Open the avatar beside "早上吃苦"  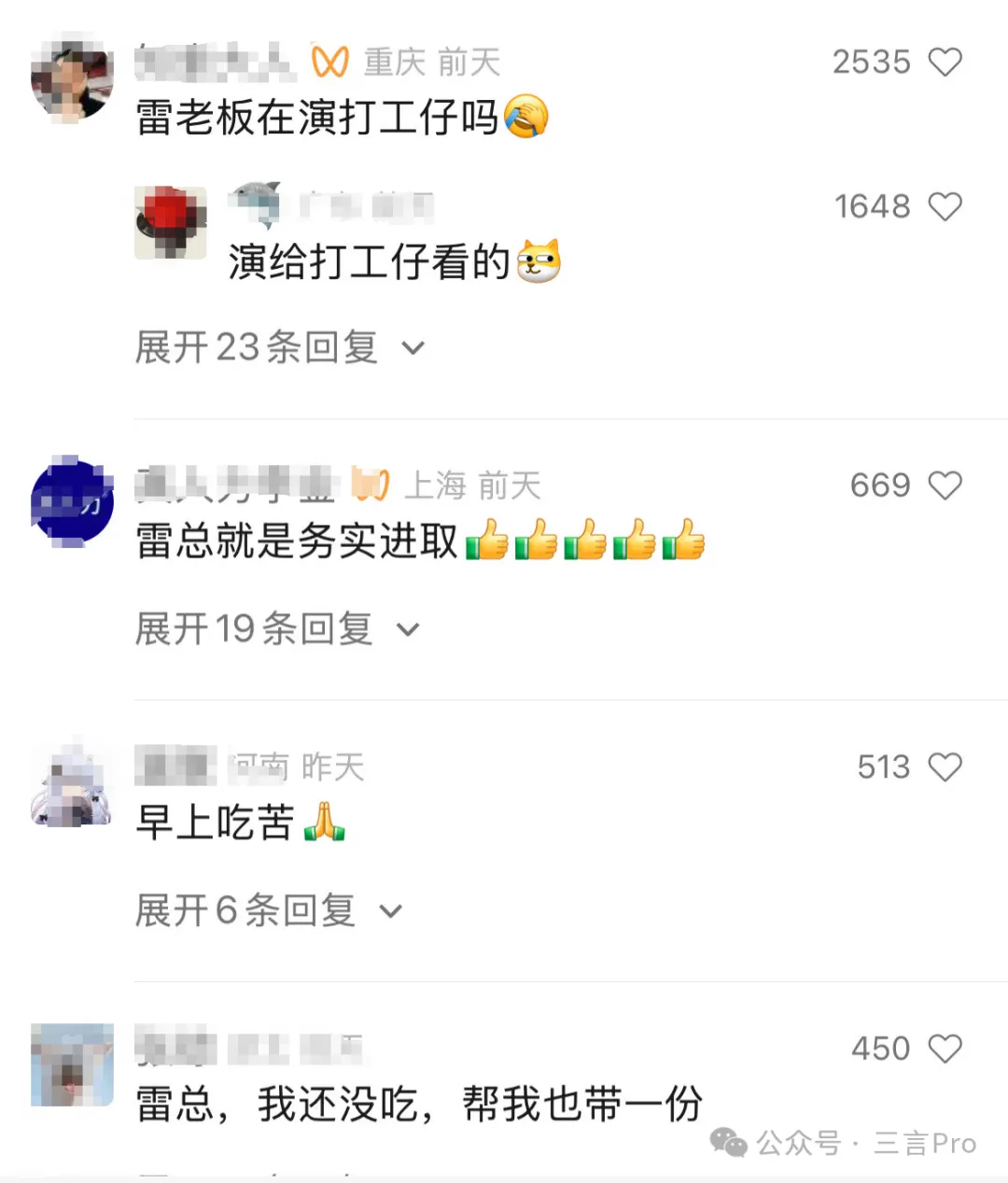tap(72, 785)
